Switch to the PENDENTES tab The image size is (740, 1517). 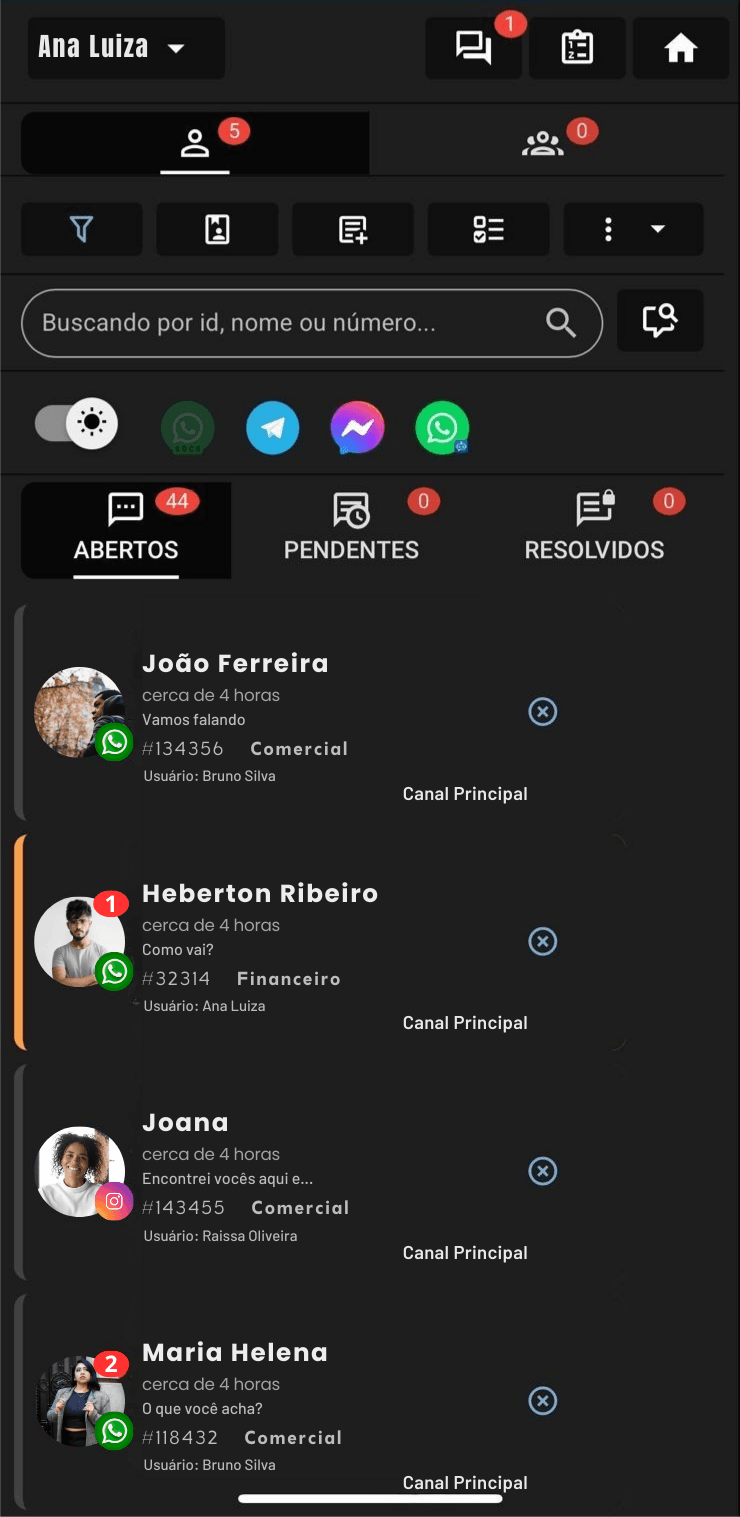click(351, 530)
